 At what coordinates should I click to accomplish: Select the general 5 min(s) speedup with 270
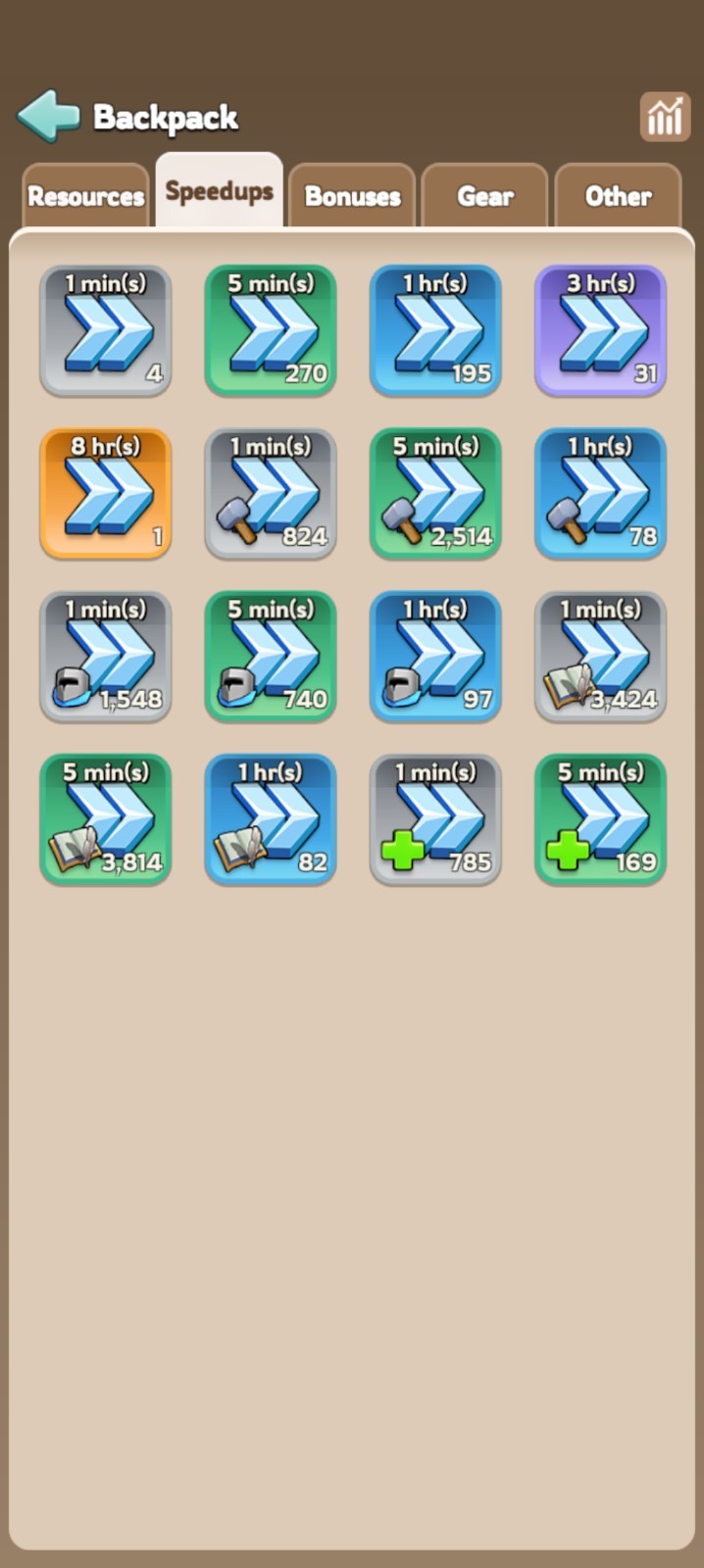(271, 331)
